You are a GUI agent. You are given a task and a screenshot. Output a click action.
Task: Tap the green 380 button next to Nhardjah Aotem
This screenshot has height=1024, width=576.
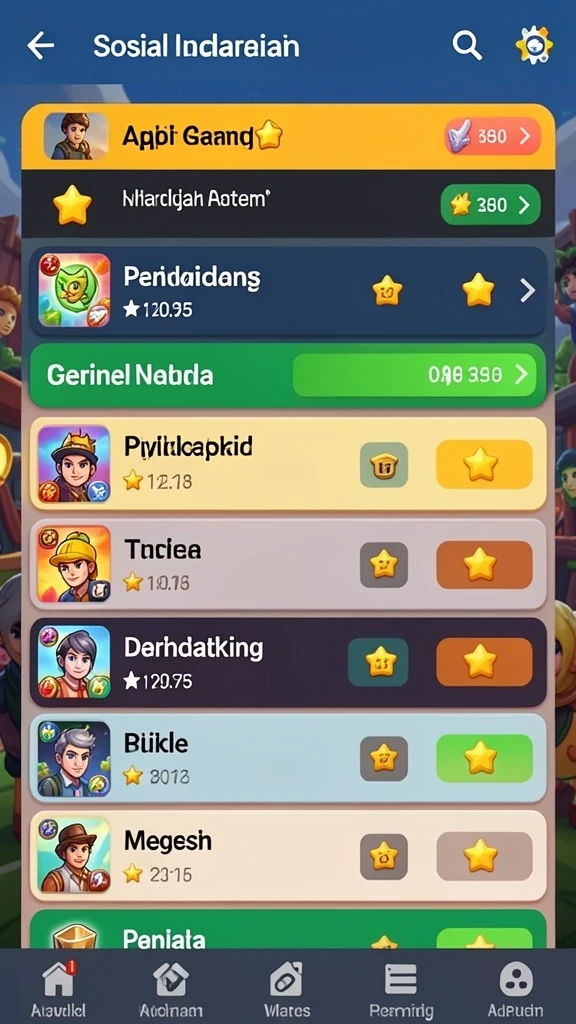tap(490, 205)
